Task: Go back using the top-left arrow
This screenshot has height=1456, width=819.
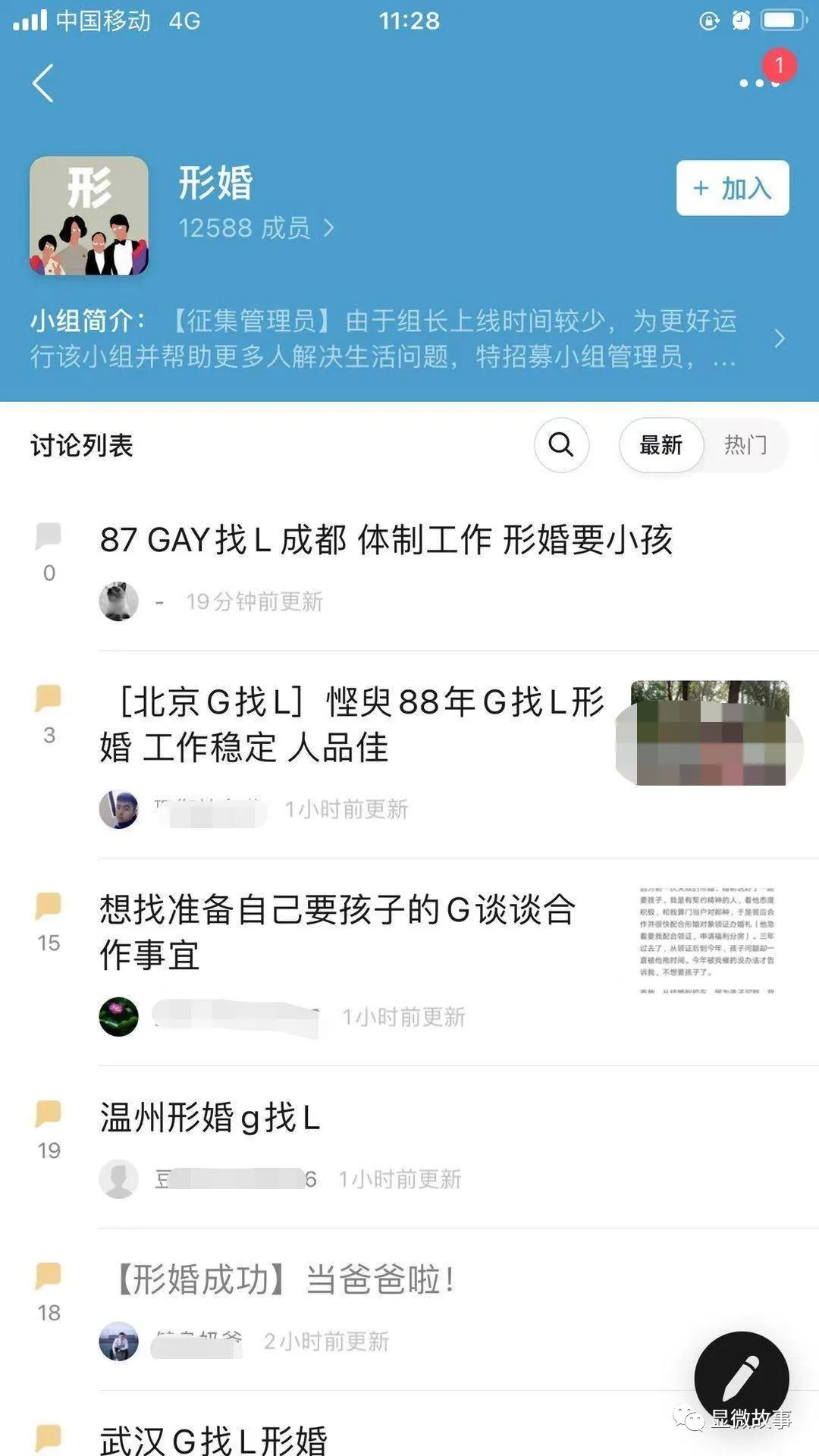Action: tap(43, 83)
